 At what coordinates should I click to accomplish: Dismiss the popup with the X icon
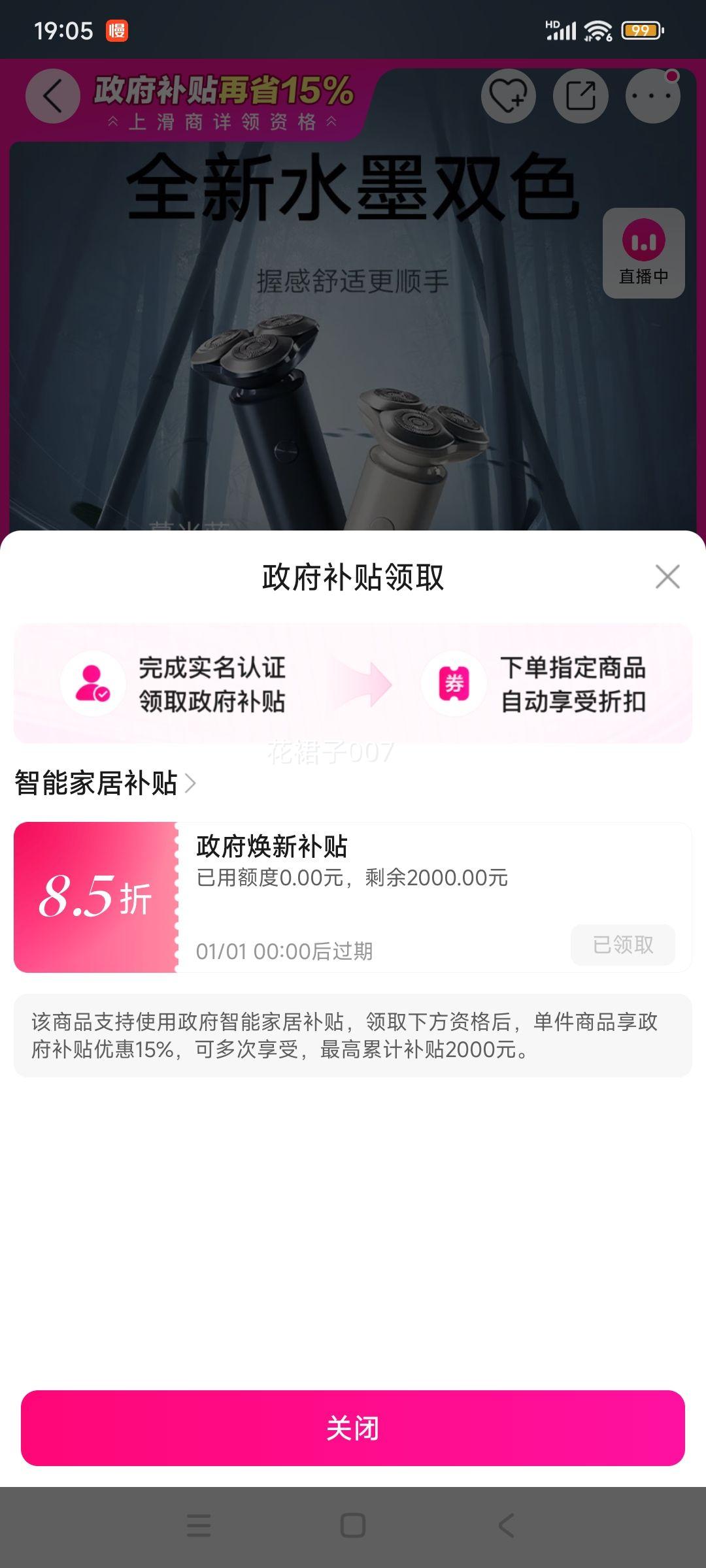pyautogui.click(x=669, y=577)
